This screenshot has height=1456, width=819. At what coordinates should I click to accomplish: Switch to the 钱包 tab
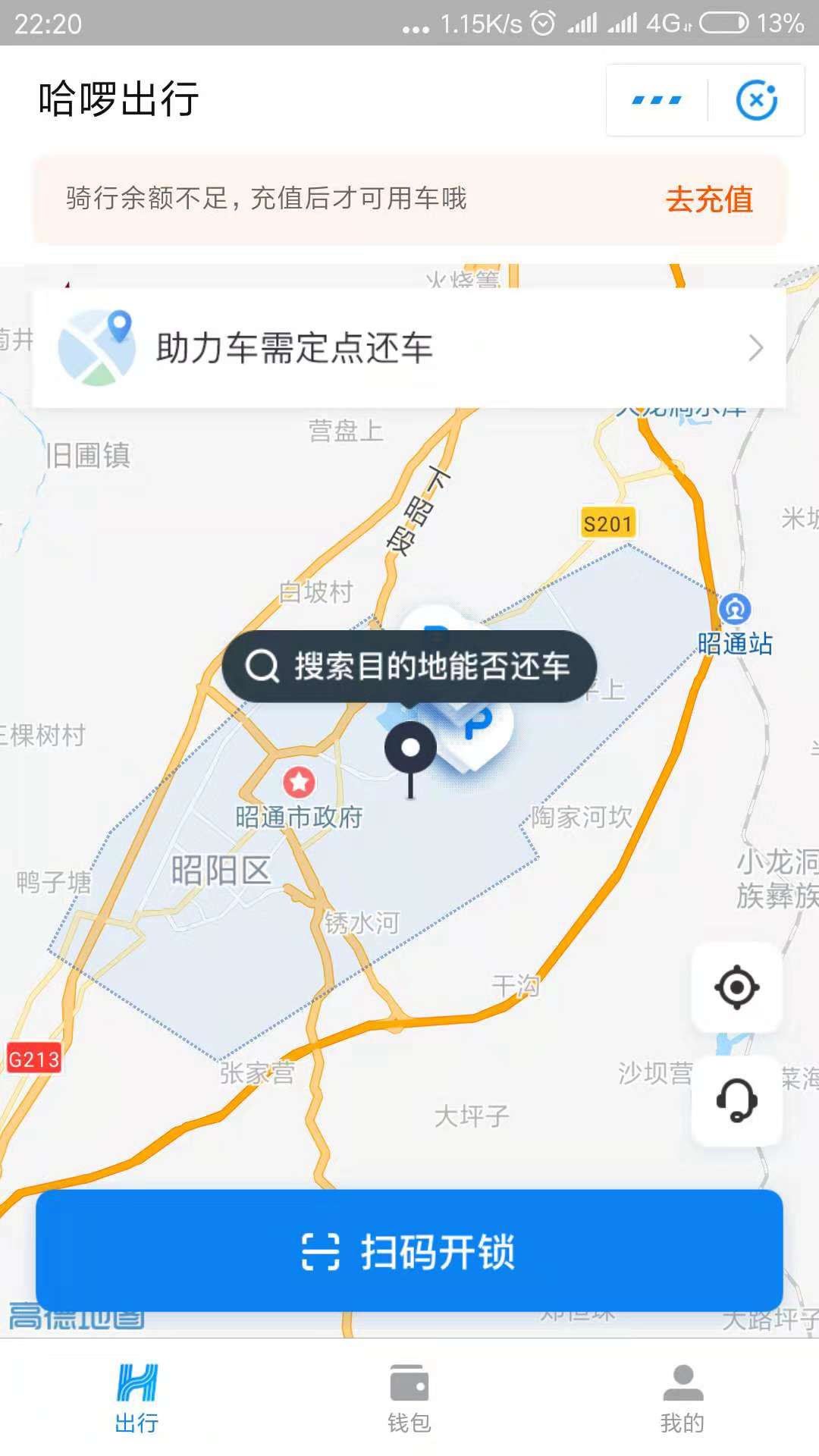point(409,1399)
